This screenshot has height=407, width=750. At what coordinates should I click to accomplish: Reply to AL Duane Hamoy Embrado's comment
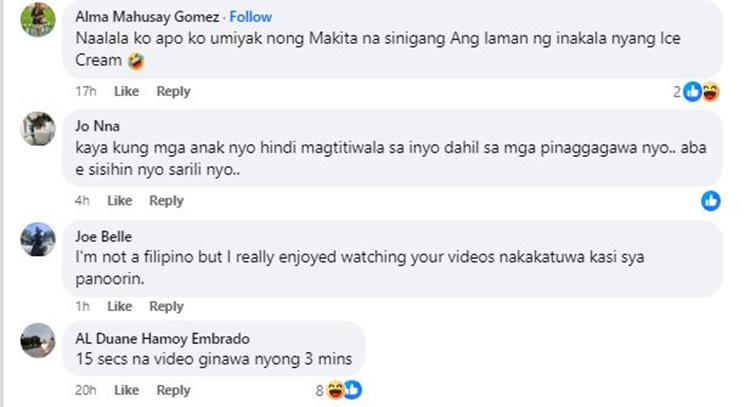(173, 390)
